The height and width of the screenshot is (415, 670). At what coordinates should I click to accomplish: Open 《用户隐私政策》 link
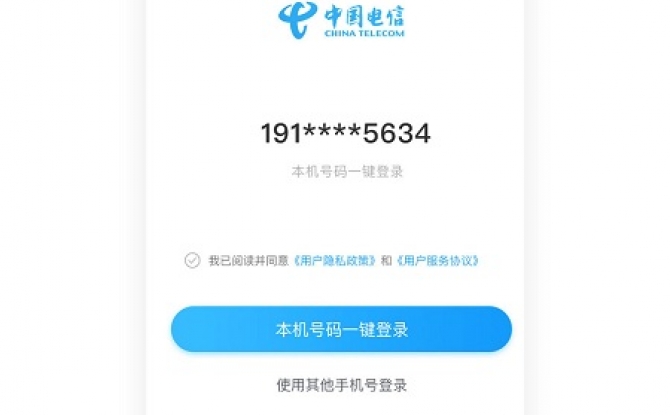pos(334,260)
